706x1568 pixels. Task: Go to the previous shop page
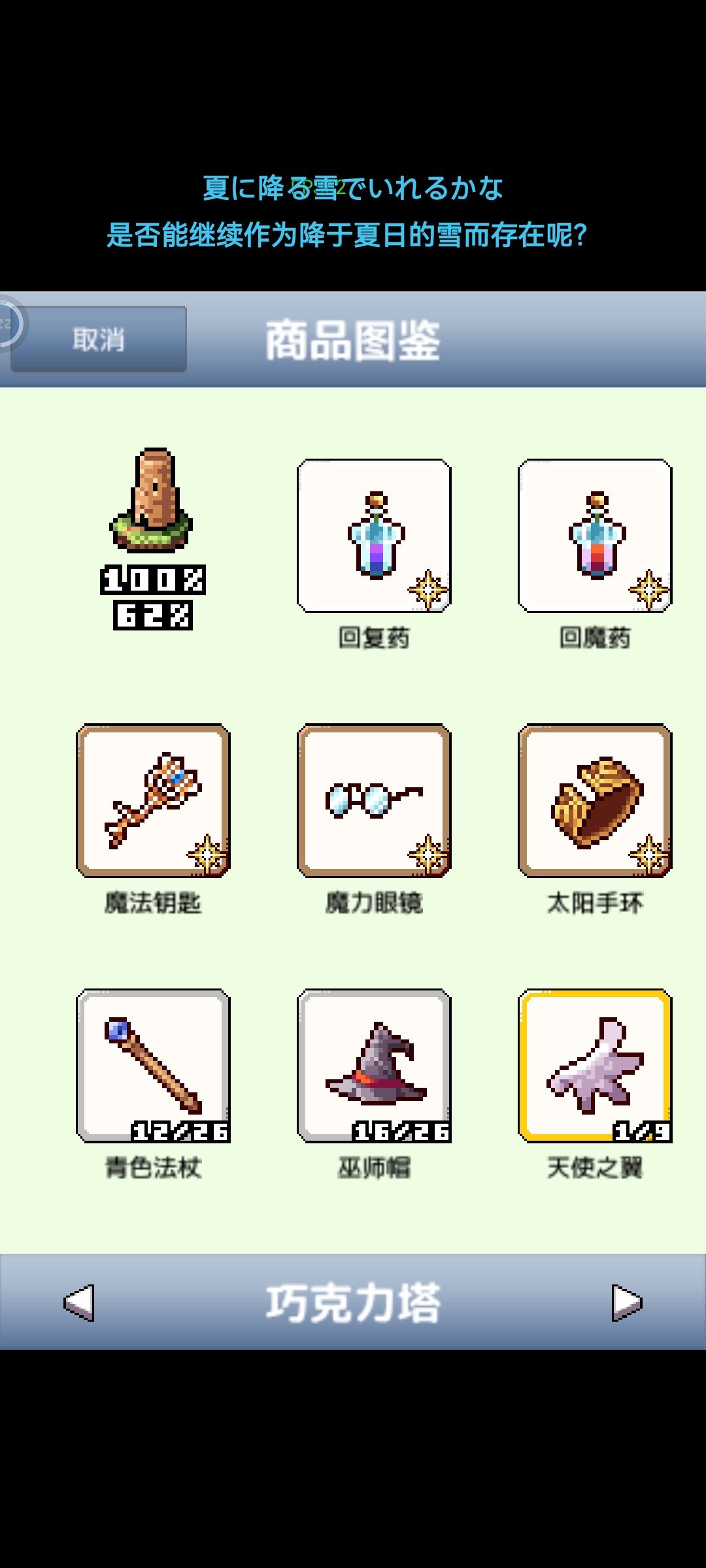coord(78,1301)
